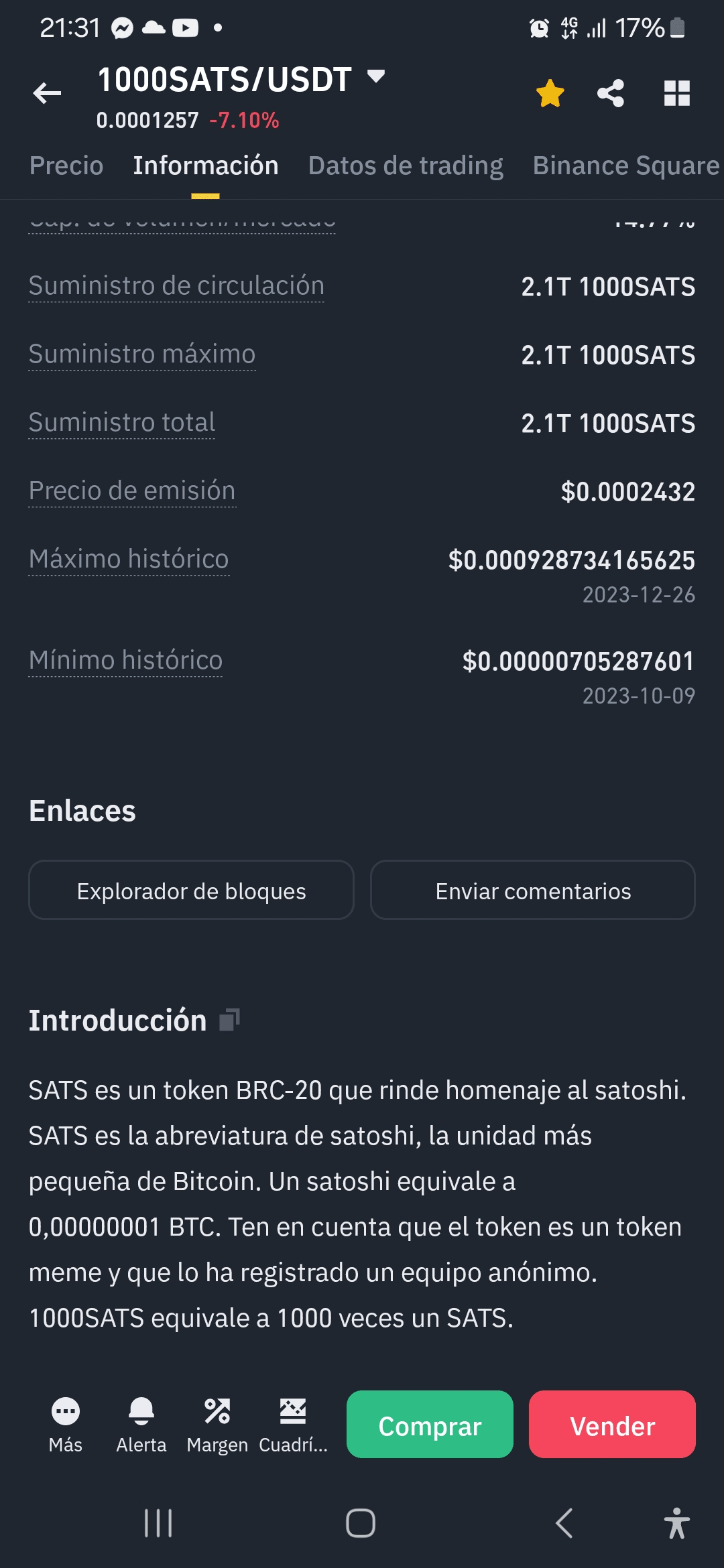The width and height of the screenshot is (724, 1568).
Task: Open the Binance Square tab
Action: [626, 166]
